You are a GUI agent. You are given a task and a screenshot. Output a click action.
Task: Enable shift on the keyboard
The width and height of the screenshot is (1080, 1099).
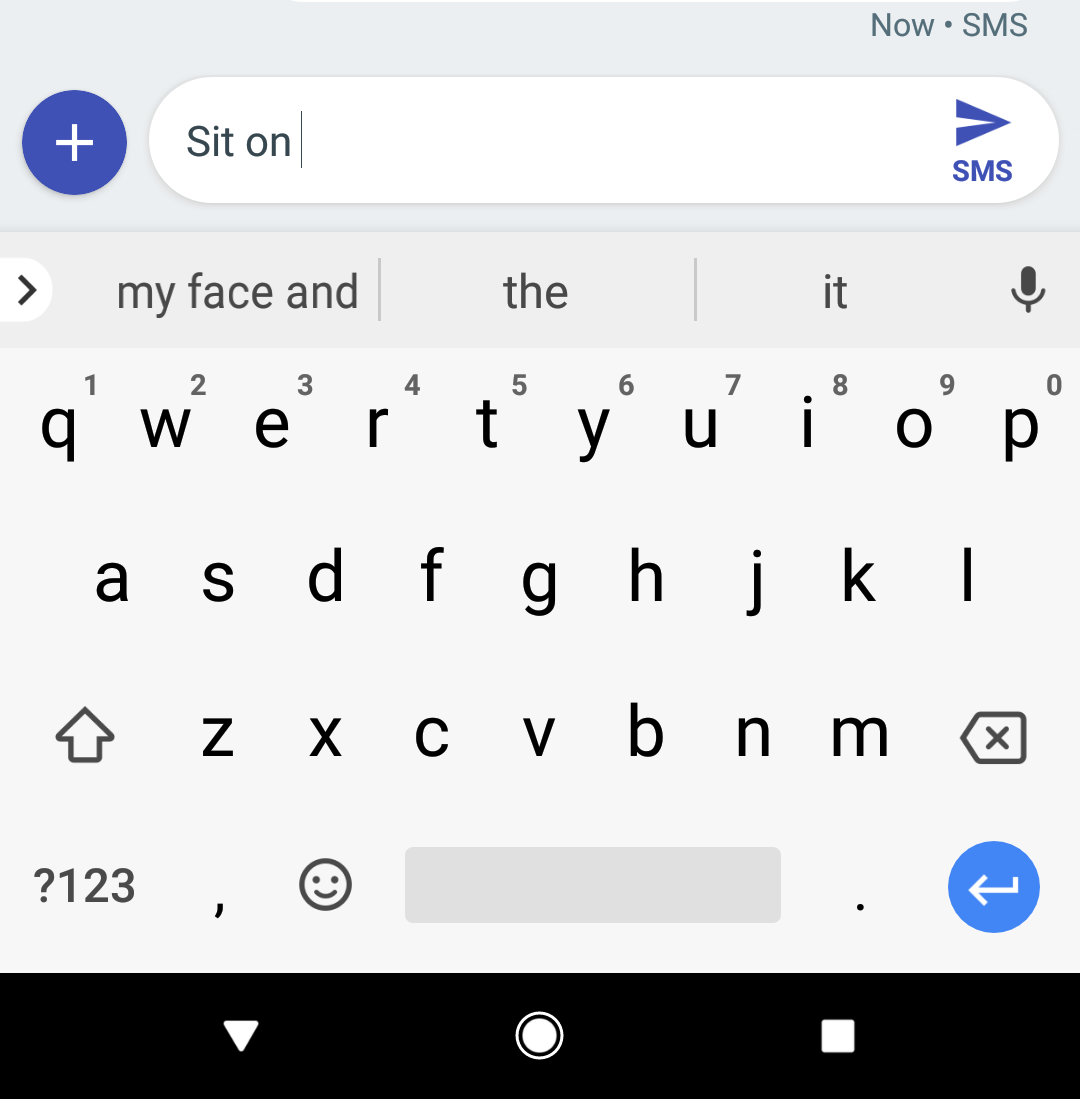coord(85,735)
